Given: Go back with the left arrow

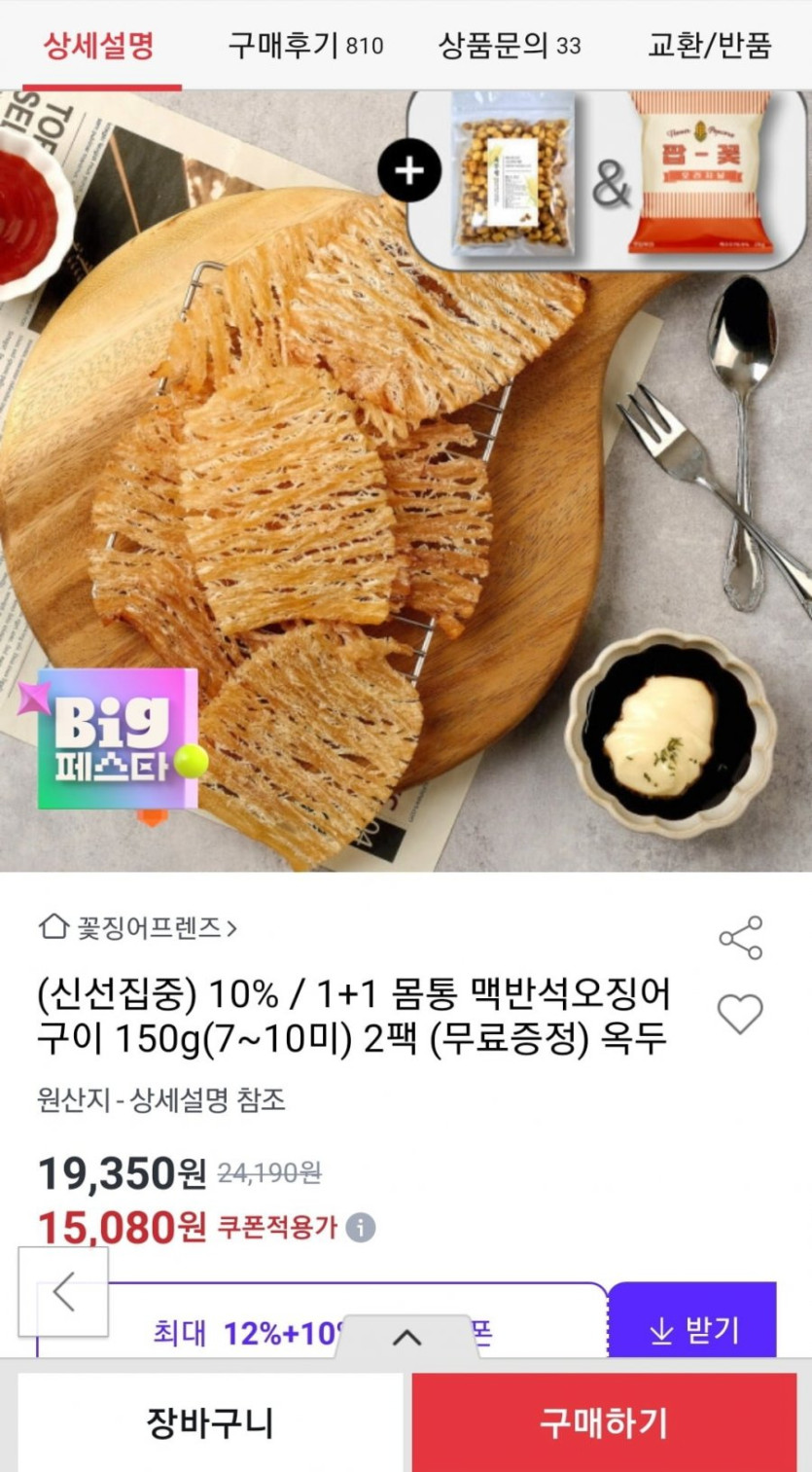Looking at the screenshot, I should [x=63, y=1292].
